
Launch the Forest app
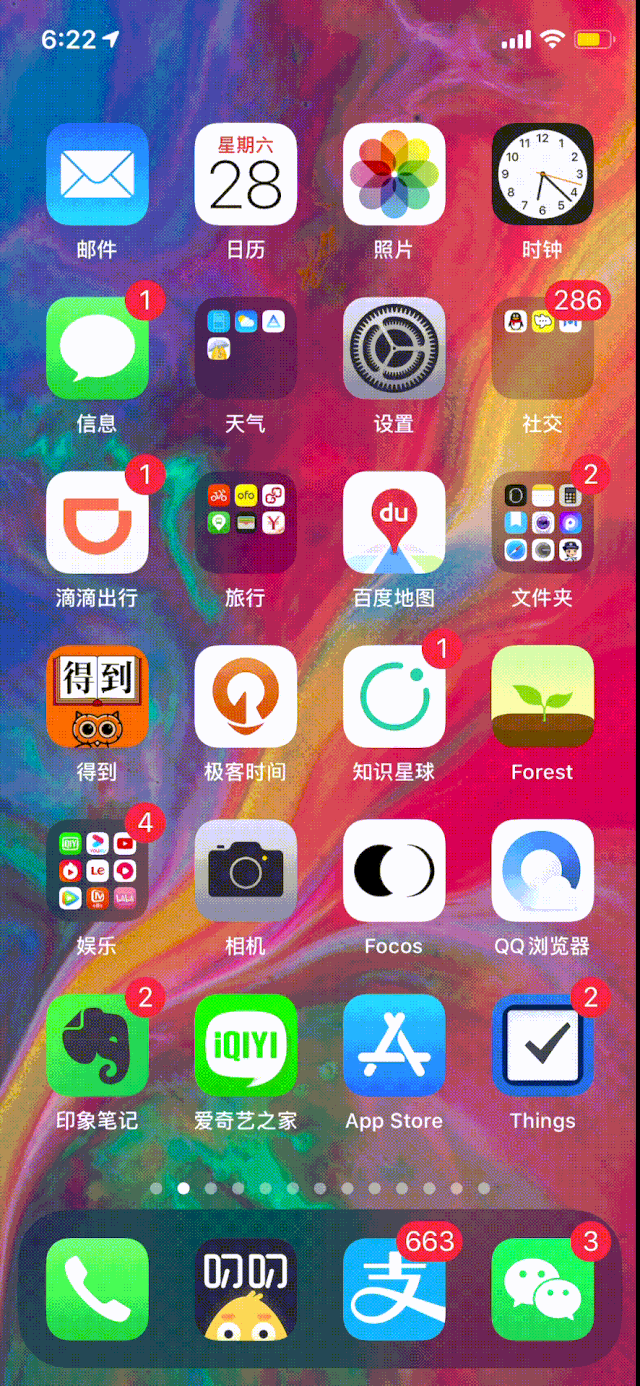click(542, 696)
